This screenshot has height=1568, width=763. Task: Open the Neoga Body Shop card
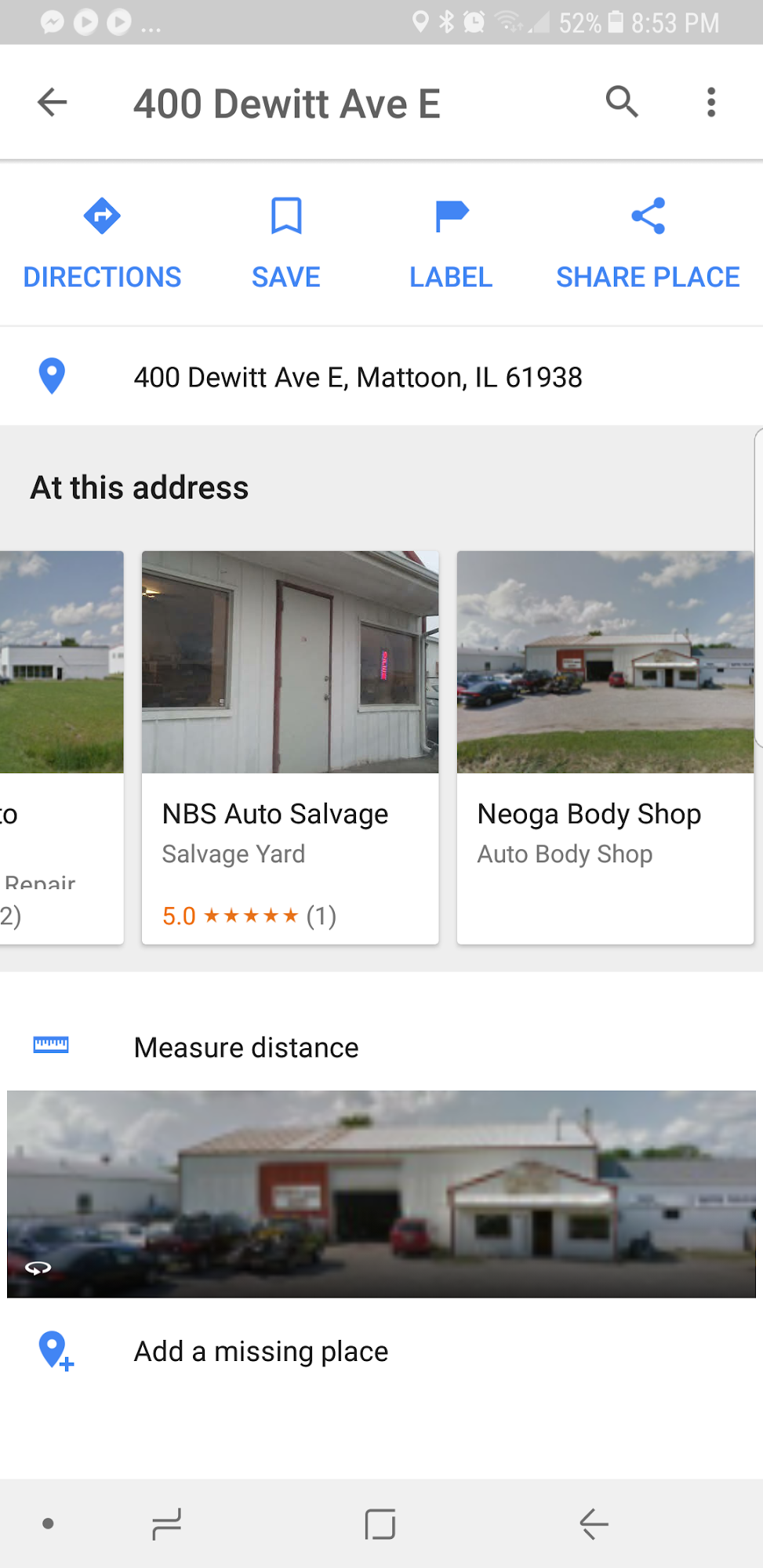(605, 747)
